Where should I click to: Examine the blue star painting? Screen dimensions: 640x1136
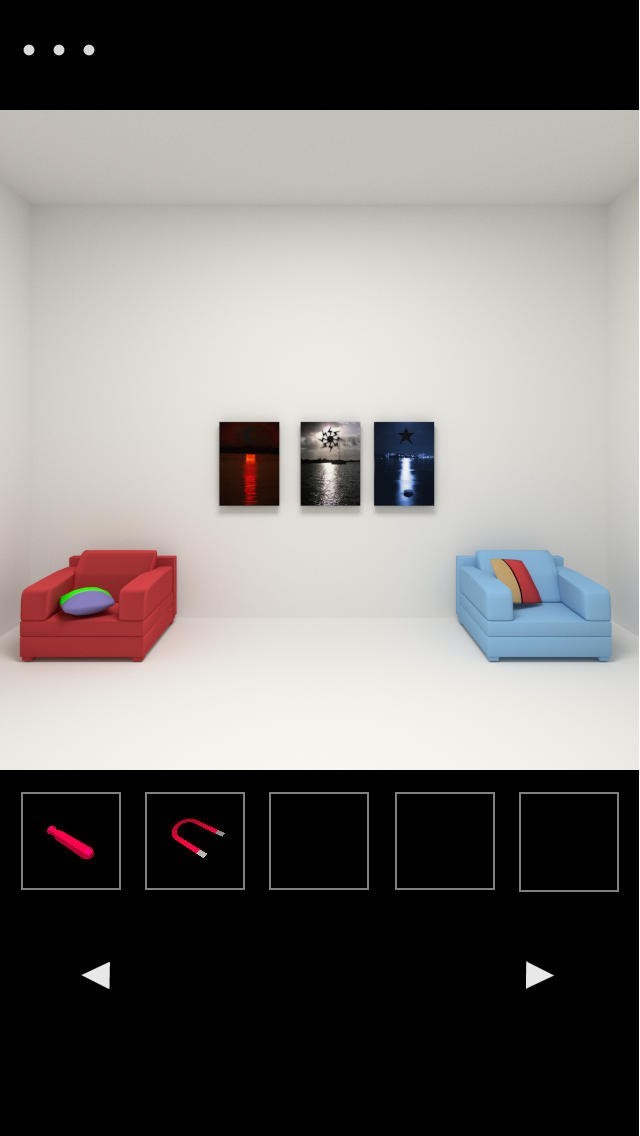[x=404, y=464]
